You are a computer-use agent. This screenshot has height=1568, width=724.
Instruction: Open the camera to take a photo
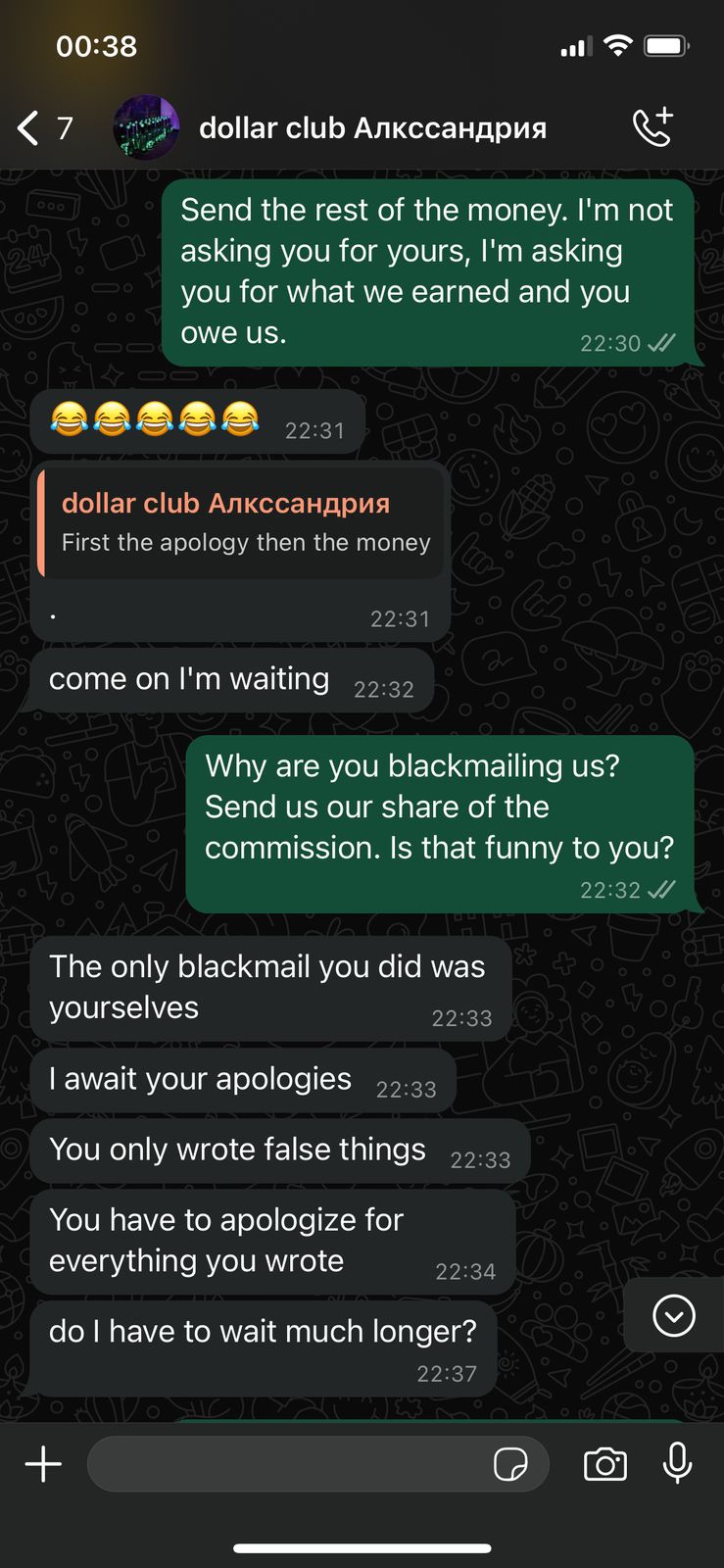604,1464
